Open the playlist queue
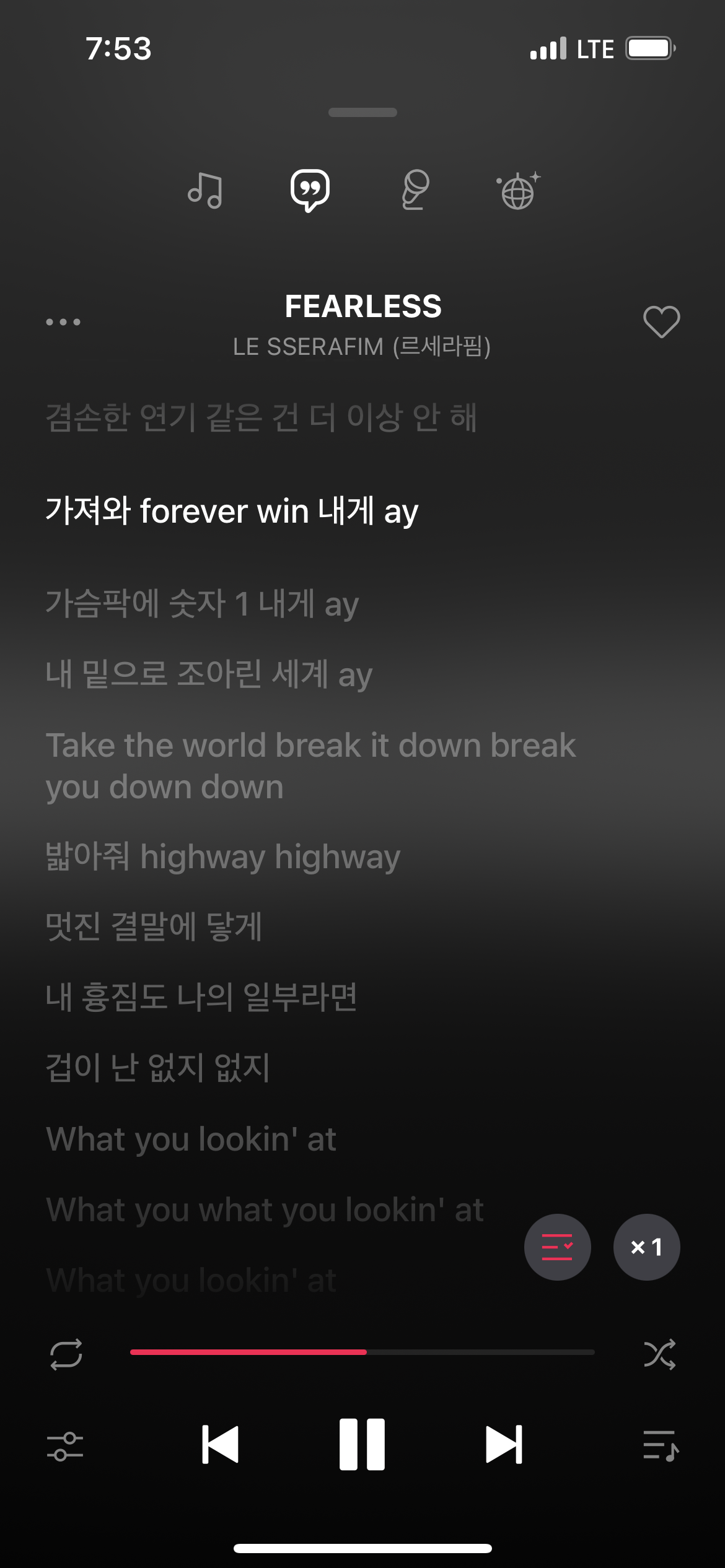This screenshot has height=1568, width=725. pos(661,1446)
